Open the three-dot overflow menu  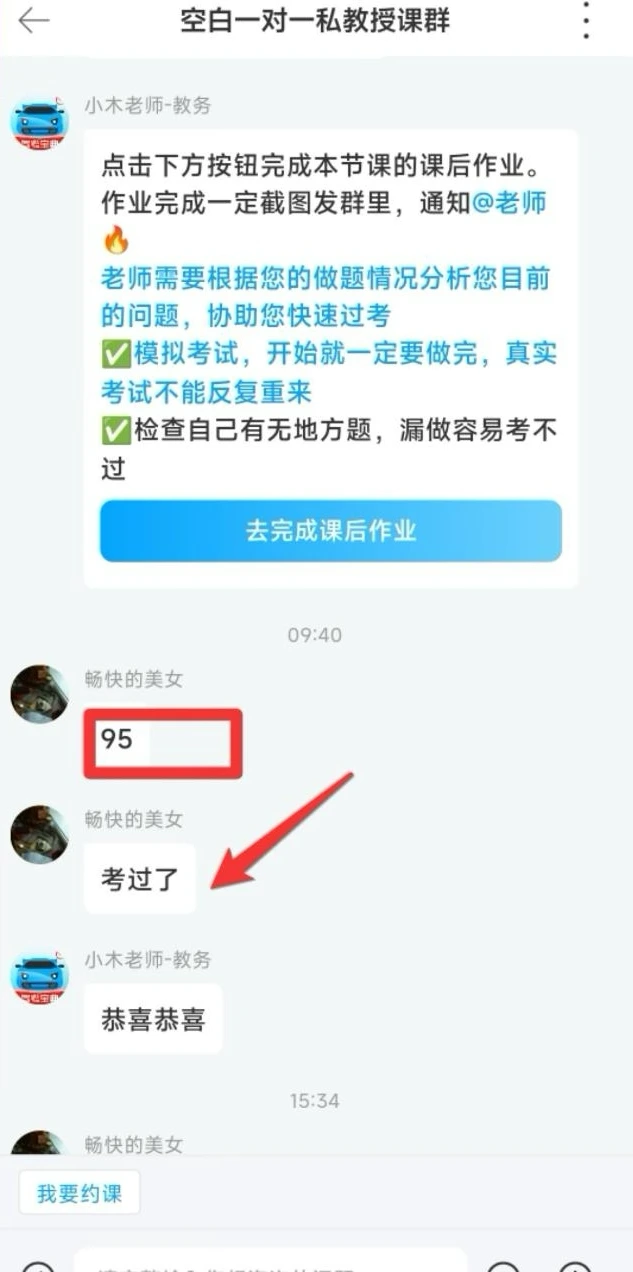[x=587, y=21]
